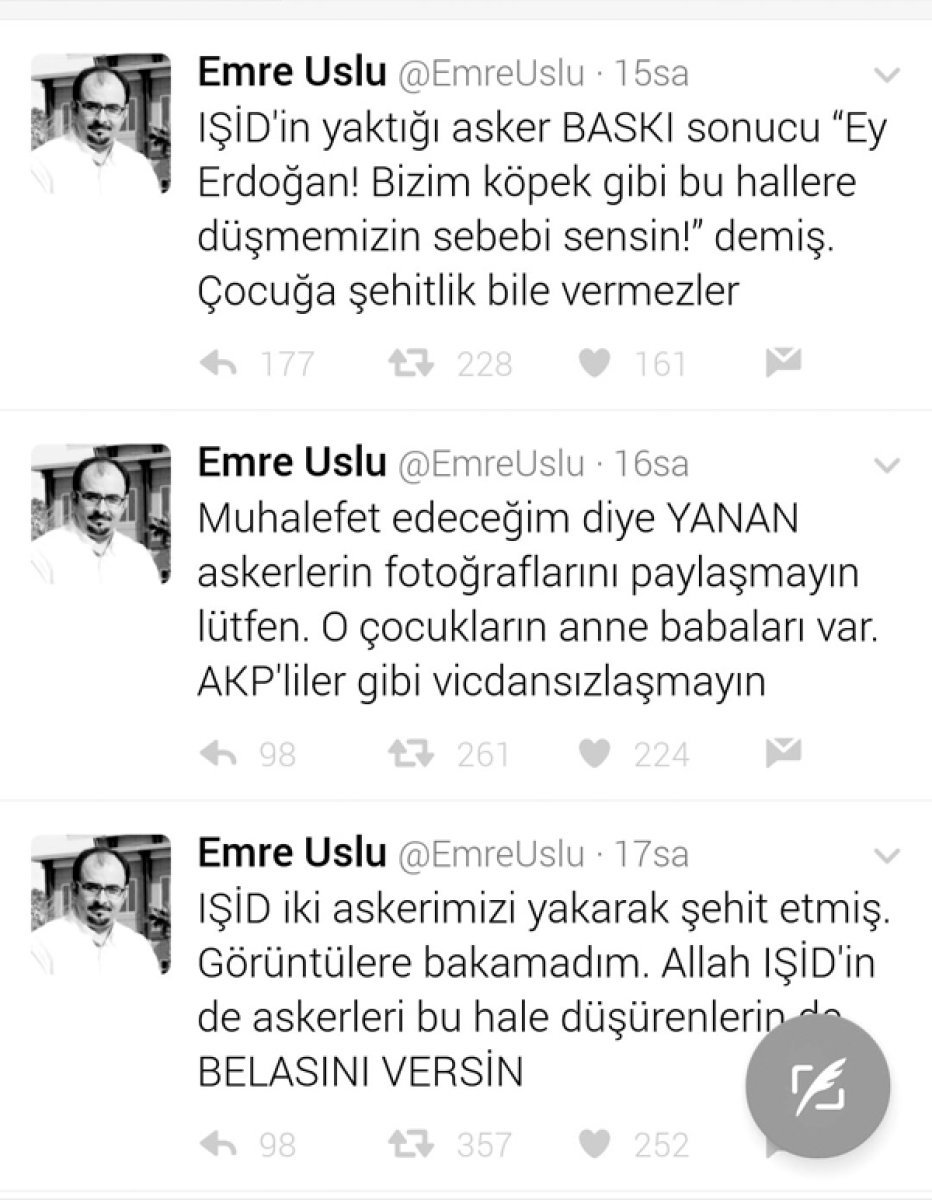Open Emre Uslu's avatar on the 15sa tweet
This screenshot has width=932, height=1200.
(100, 125)
